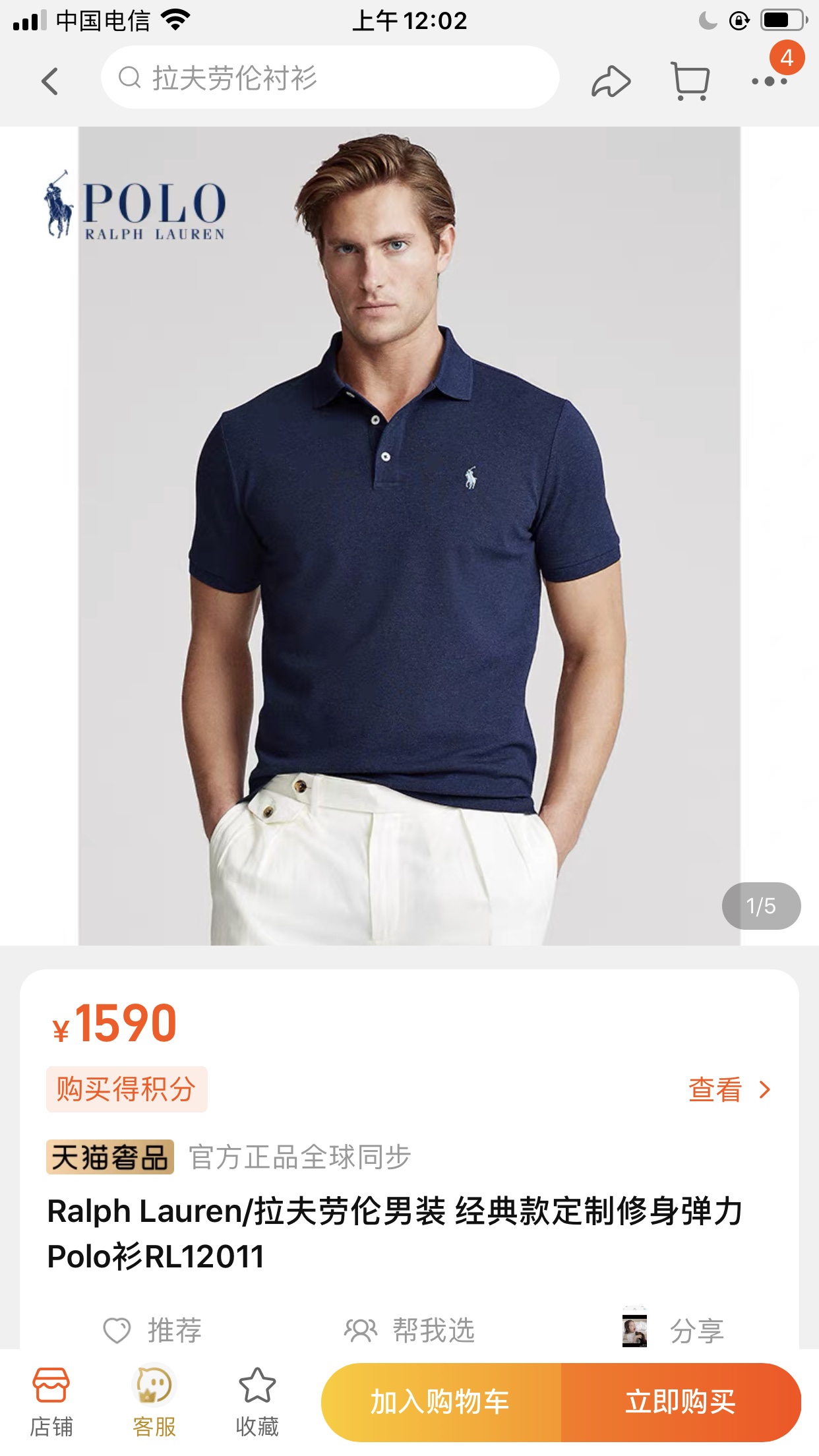Go back to the previous page
The height and width of the screenshot is (1456, 819).
[50, 82]
